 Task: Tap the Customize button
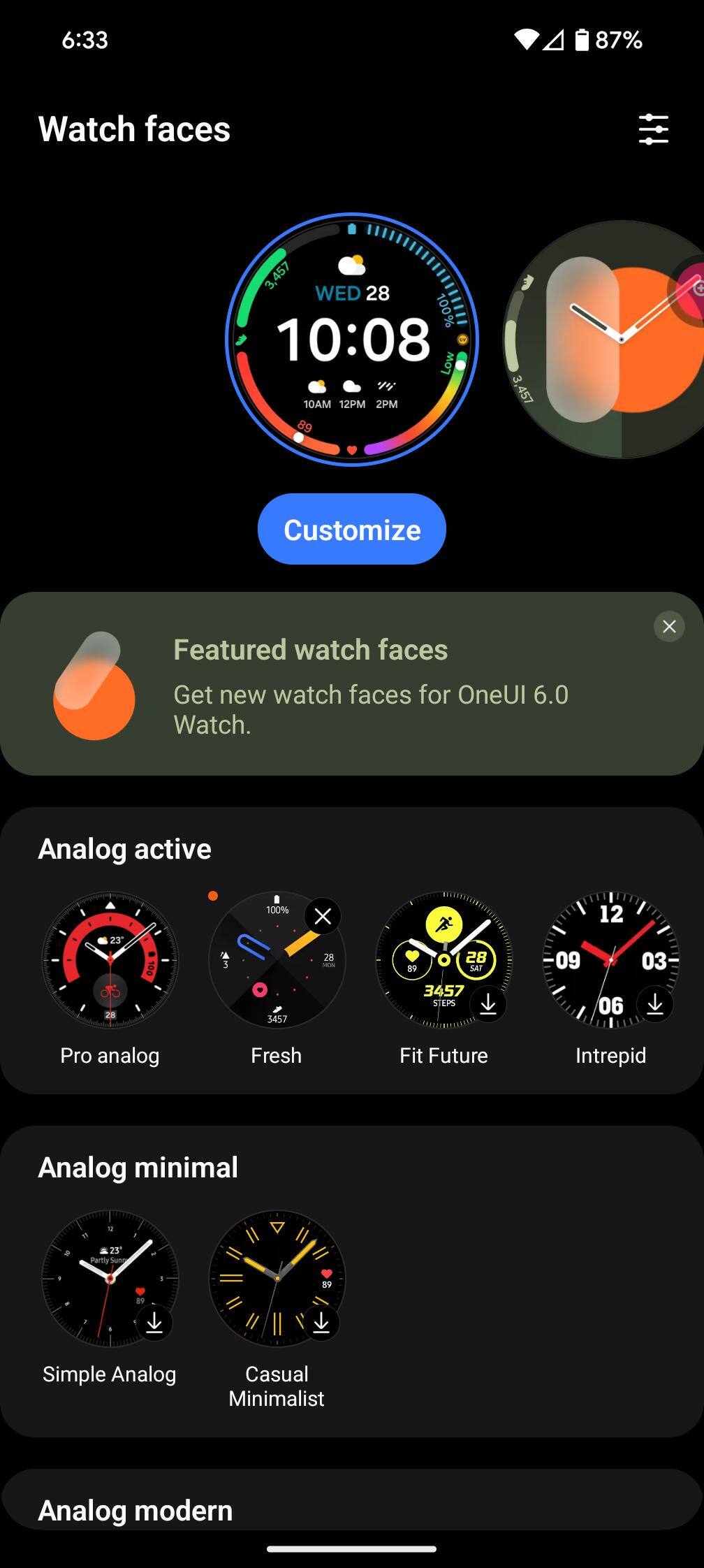351,529
